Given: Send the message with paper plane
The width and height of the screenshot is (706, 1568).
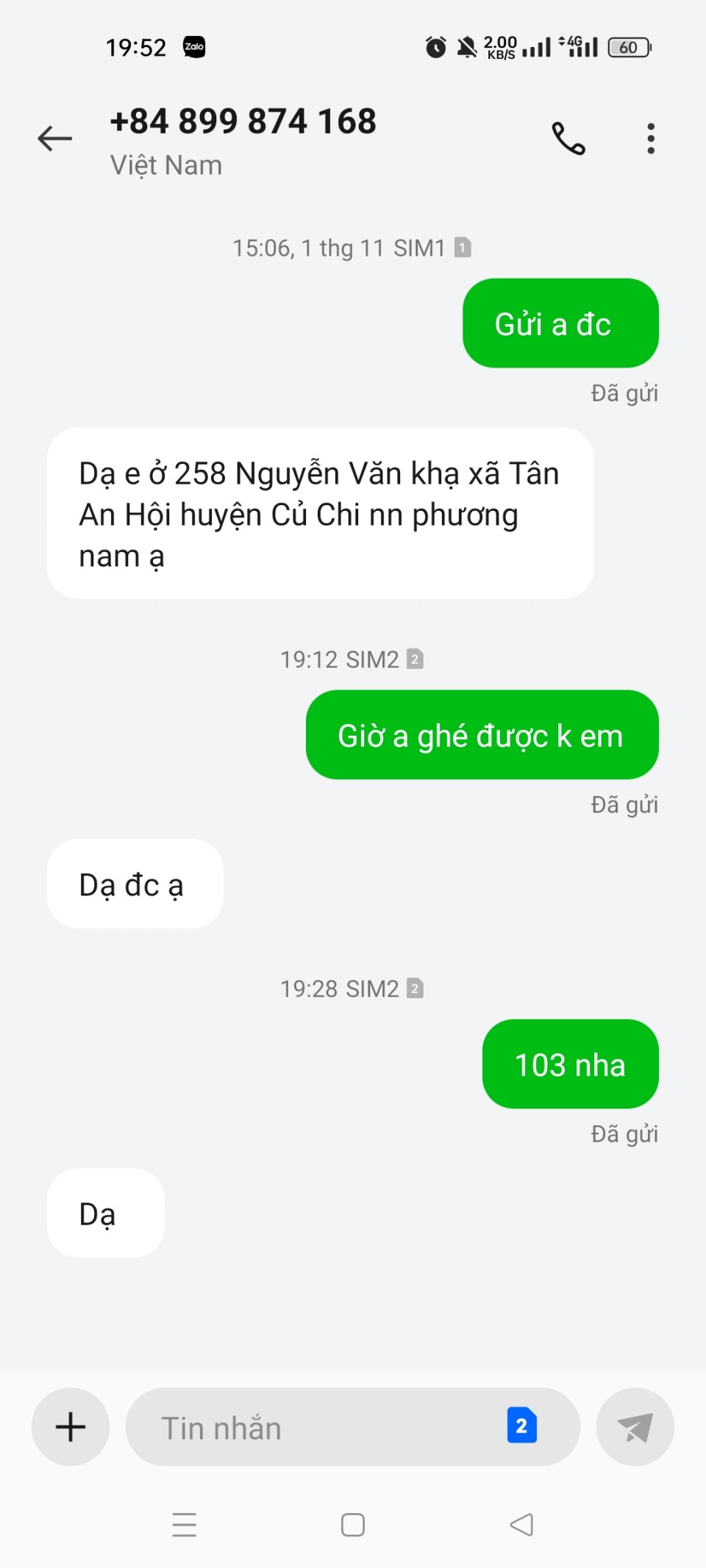Looking at the screenshot, I should [635, 1427].
